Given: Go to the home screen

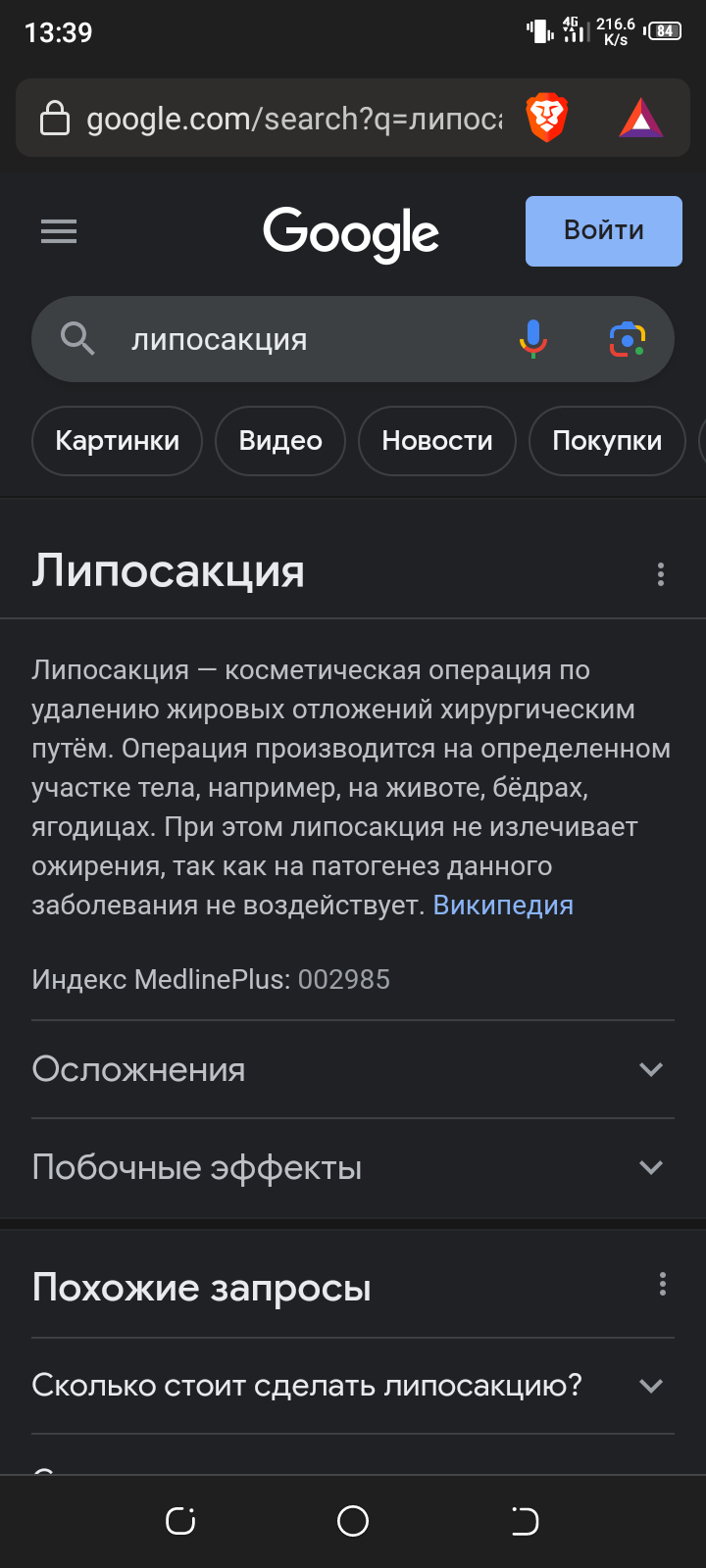Looking at the screenshot, I should tap(353, 1521).
